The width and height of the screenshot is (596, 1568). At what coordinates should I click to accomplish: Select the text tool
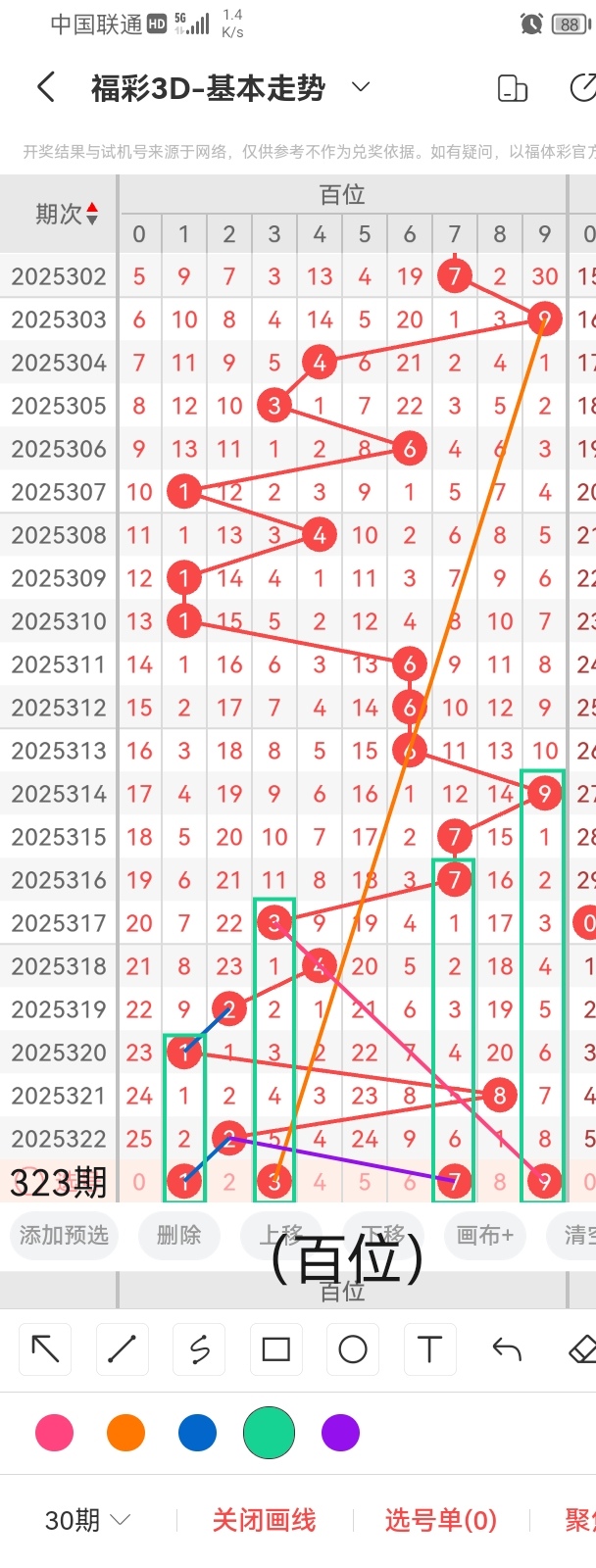point(429,1349)
